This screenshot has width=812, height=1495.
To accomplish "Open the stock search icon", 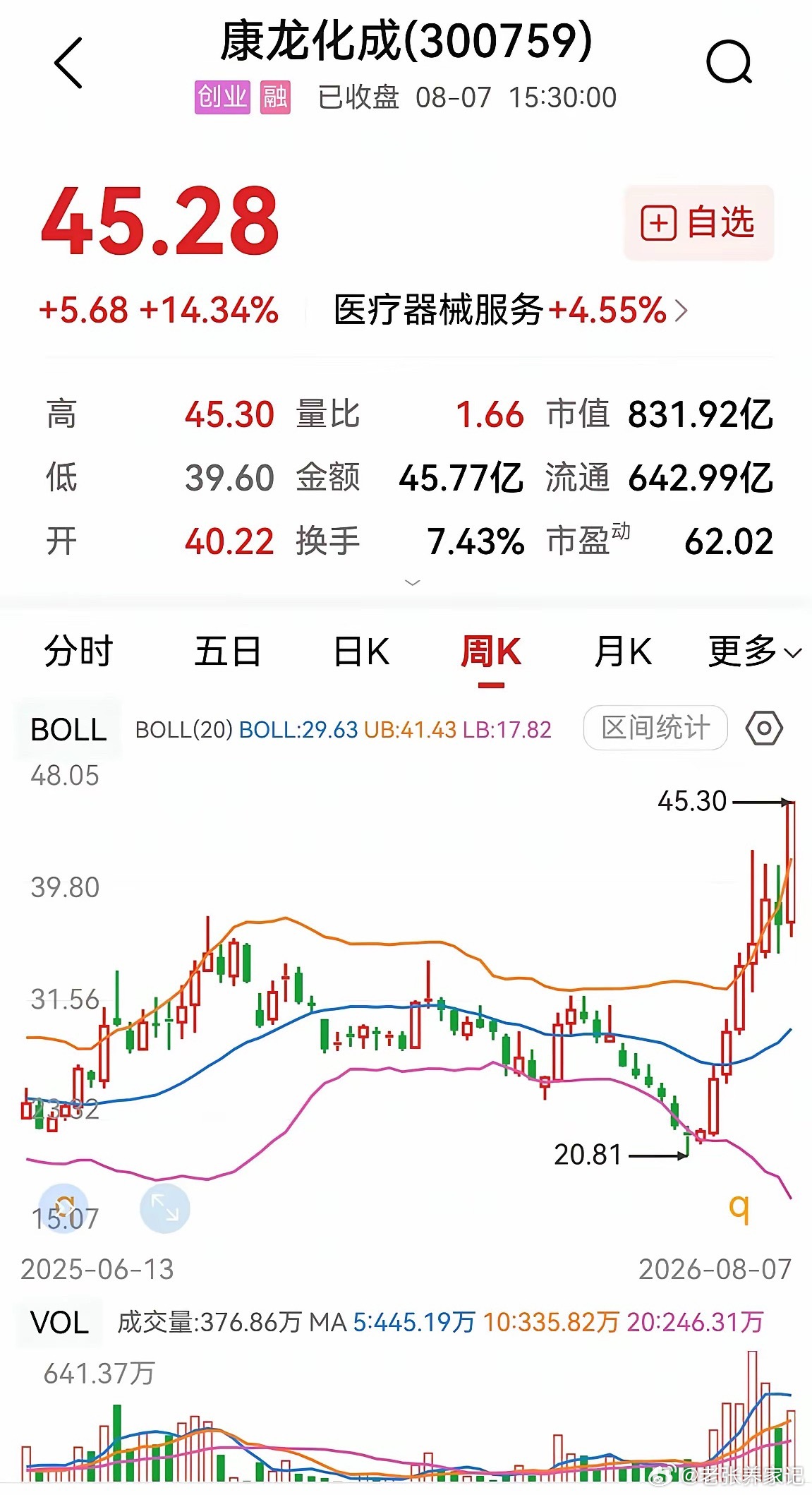I will (729, 62).
